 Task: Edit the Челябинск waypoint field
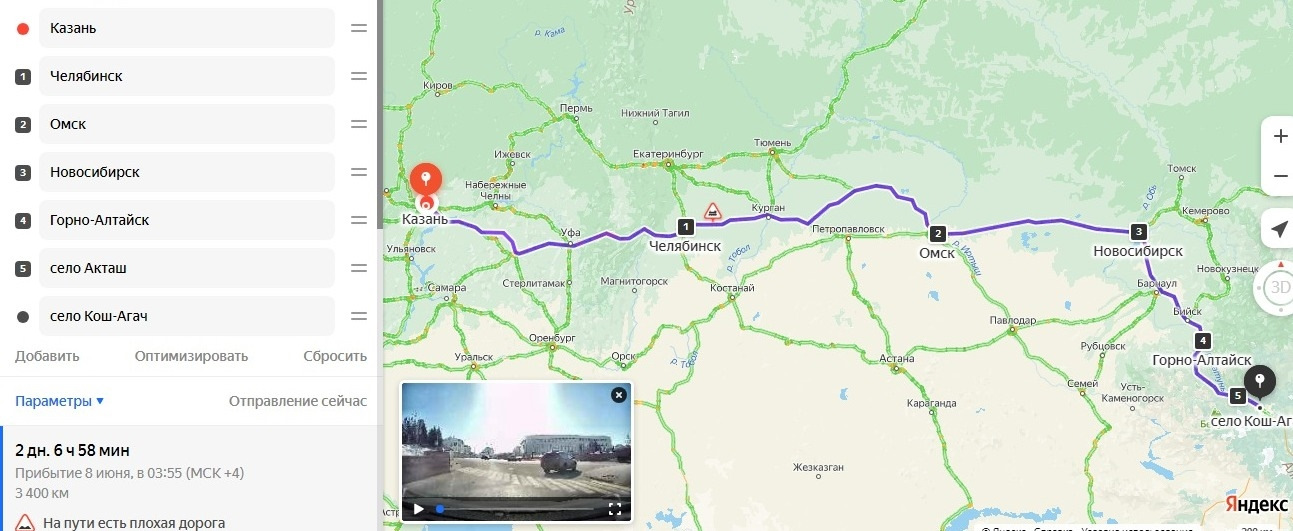tap(186, 76)
